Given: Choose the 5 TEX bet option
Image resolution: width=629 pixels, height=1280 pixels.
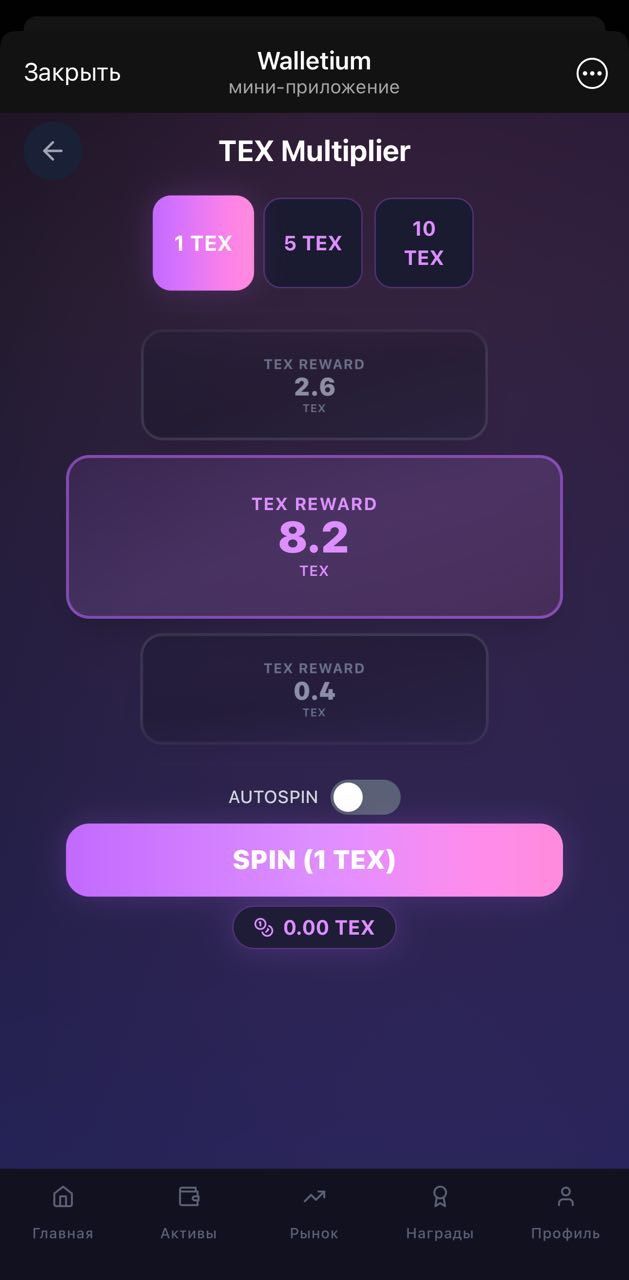Looking at the screenshot, I should tap(313, 243).
